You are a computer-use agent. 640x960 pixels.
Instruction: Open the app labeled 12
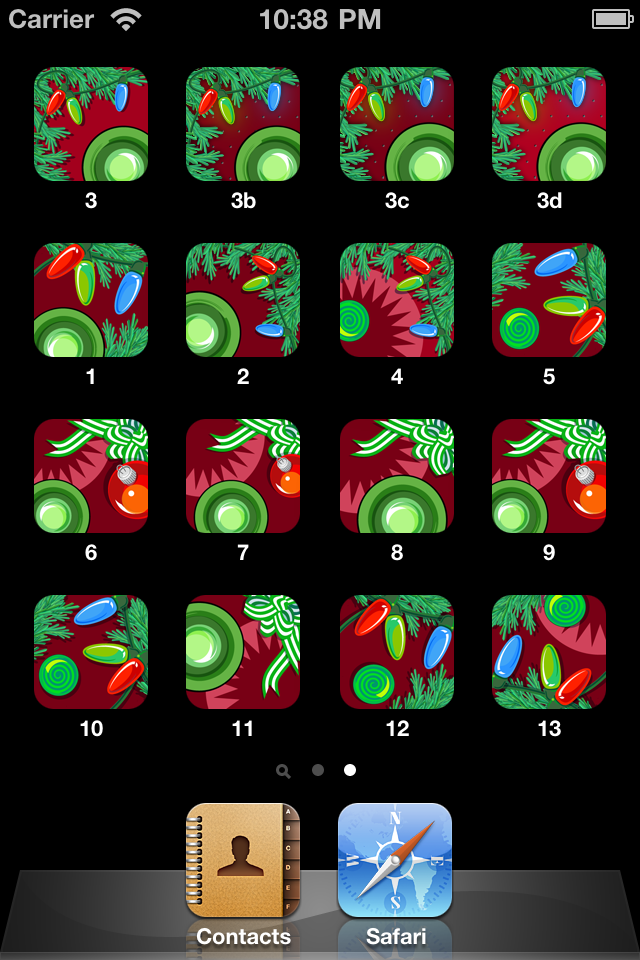tap(397, 652)
